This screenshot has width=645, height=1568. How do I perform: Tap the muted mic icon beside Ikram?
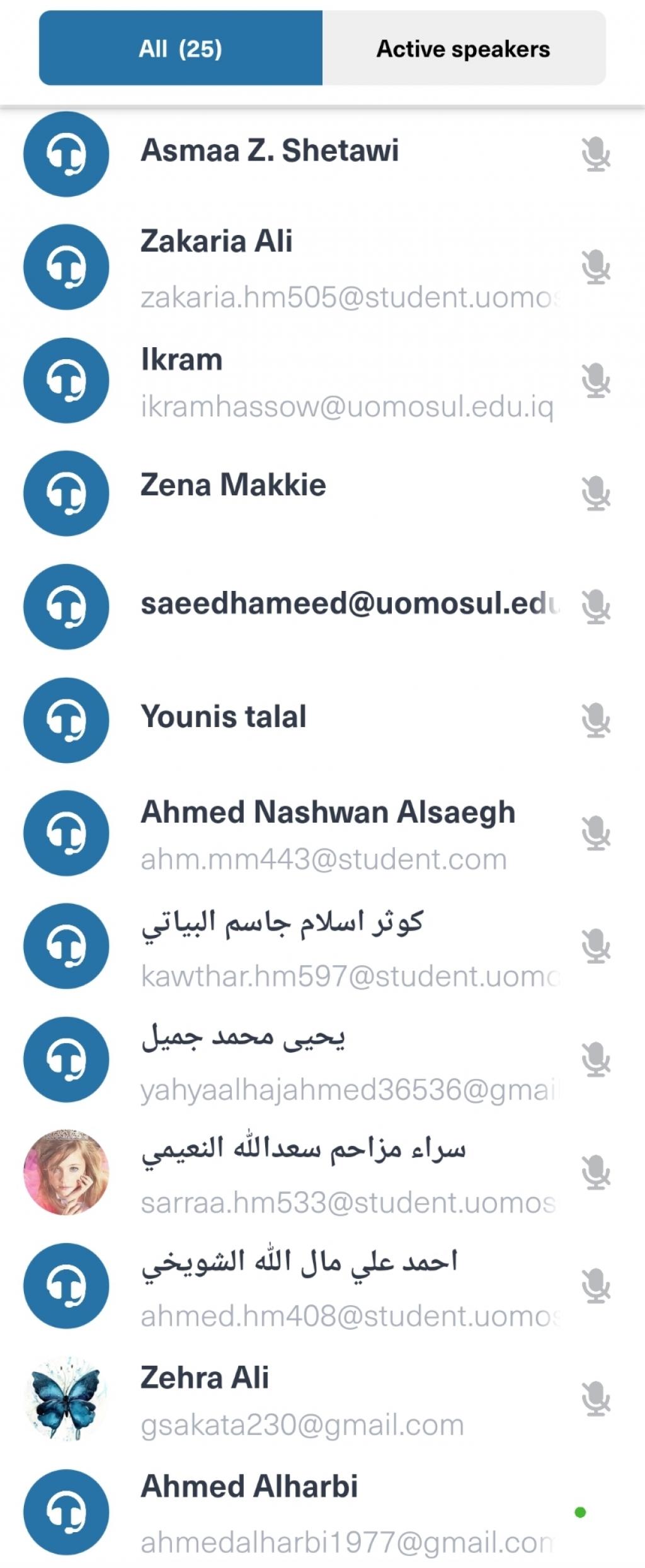(x=595, y=381)
